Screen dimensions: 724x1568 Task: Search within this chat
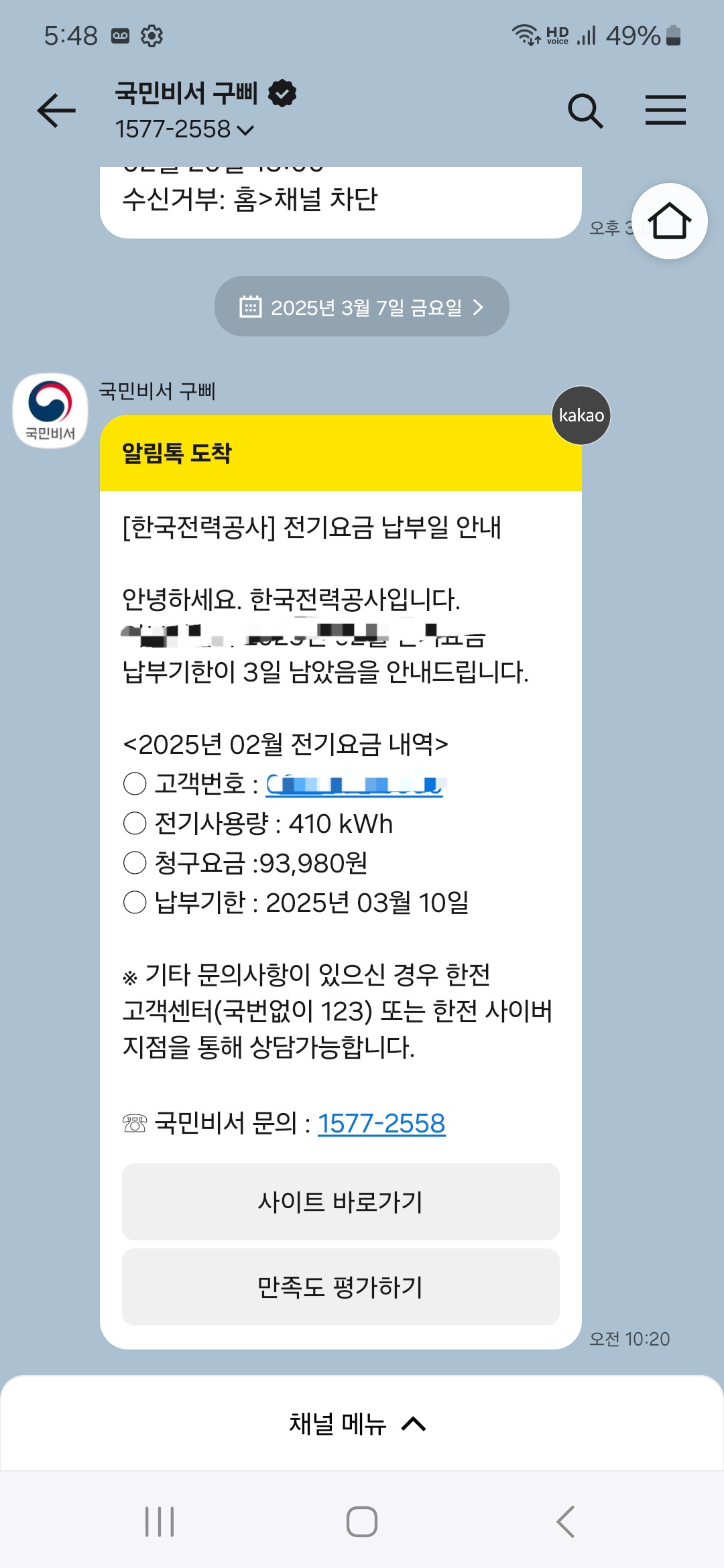(x=585, y=111)
